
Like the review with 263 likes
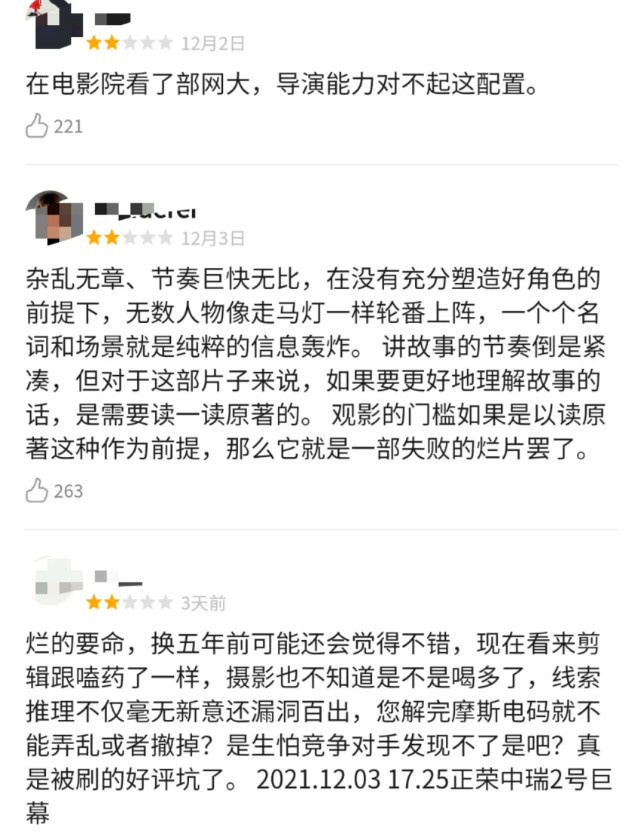(38, 491)
